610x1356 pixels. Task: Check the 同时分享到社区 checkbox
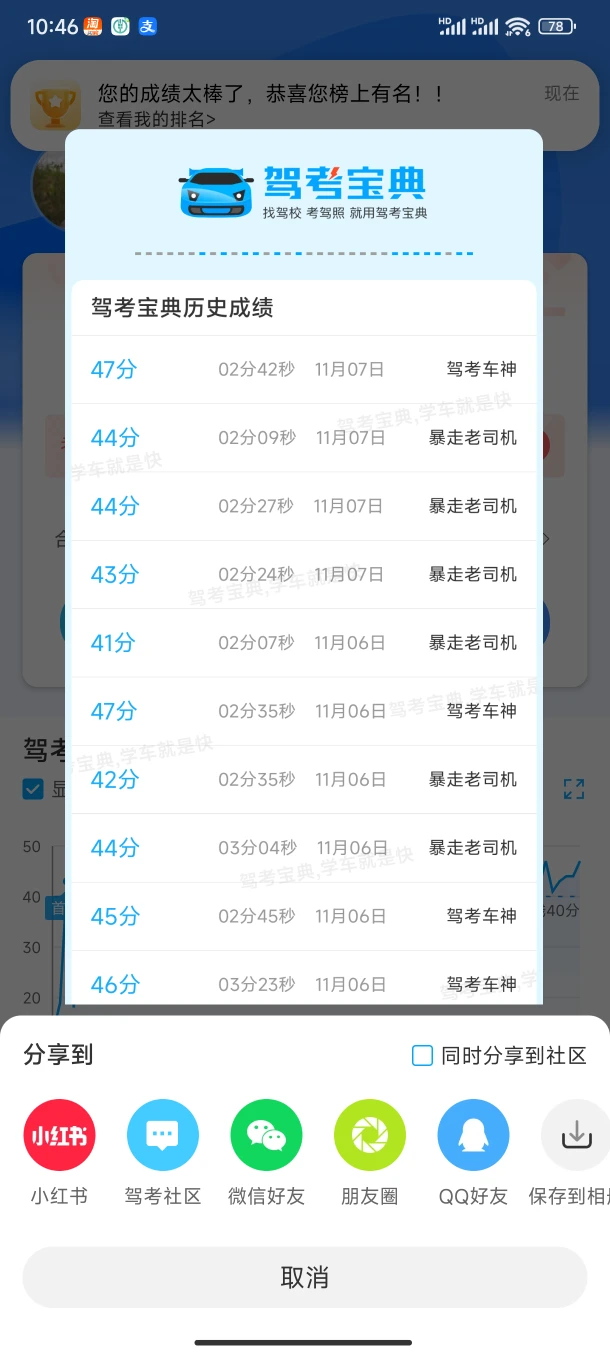[423, 1056]
